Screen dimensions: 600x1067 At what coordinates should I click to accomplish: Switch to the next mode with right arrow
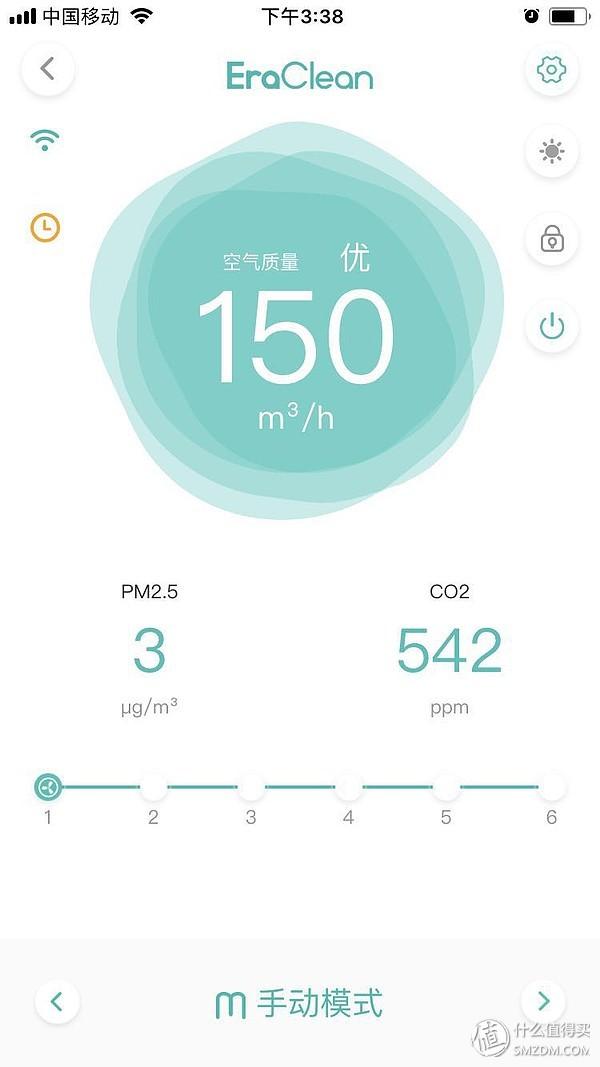[543, 1001]
